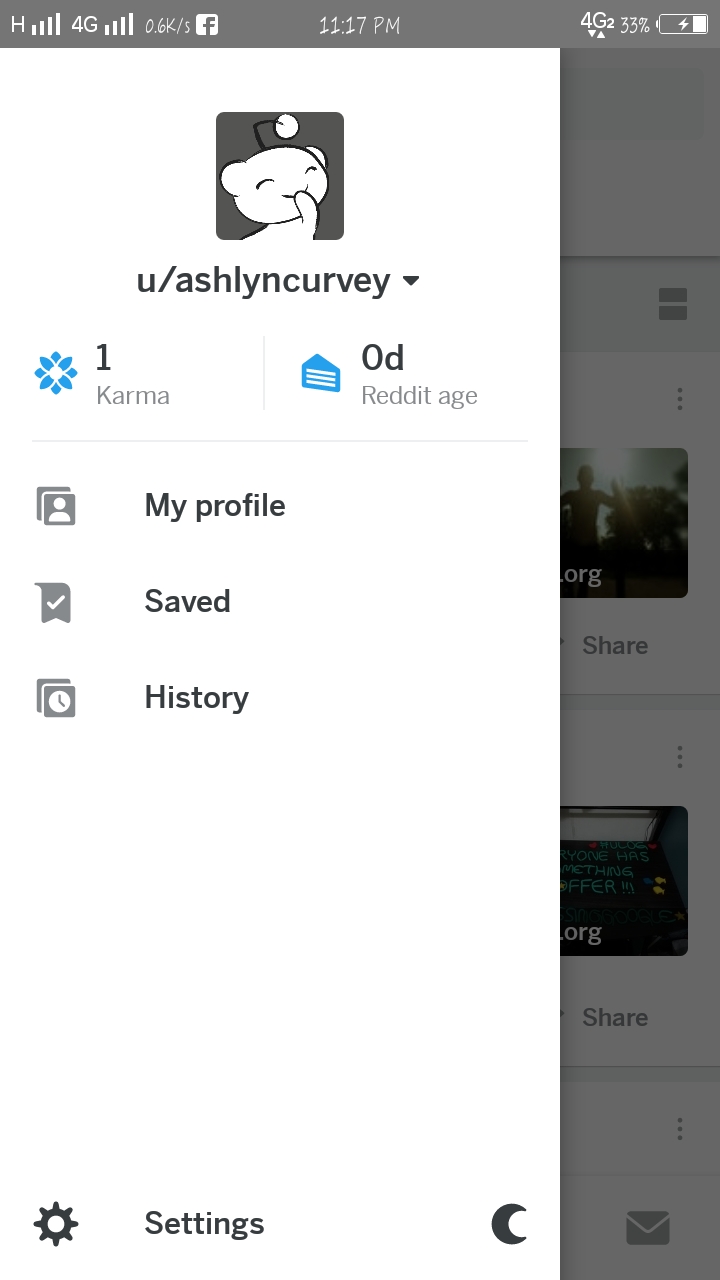Open History via the clock icon
The image size is (720, 1280).
tap(56, 698)
